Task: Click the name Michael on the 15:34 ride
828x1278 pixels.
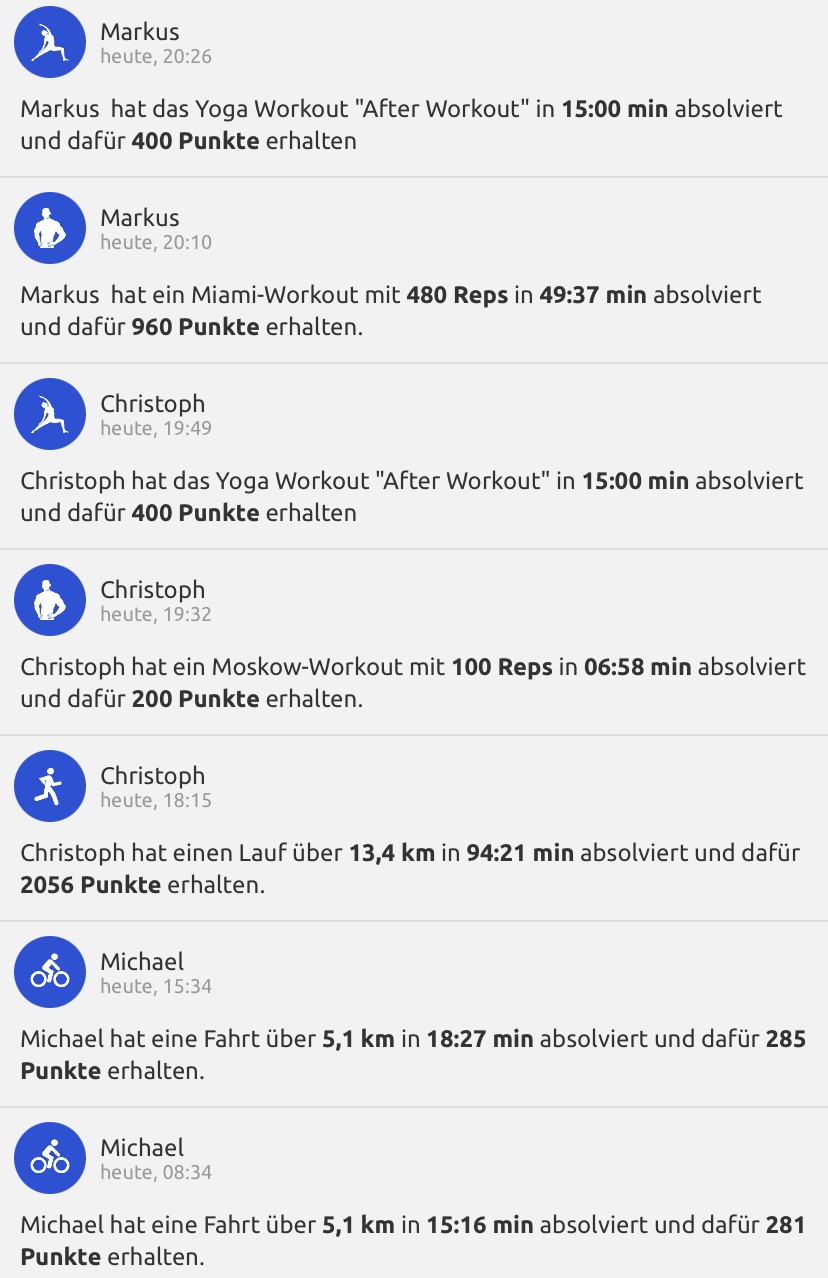Action: click(x=141, y=961)
